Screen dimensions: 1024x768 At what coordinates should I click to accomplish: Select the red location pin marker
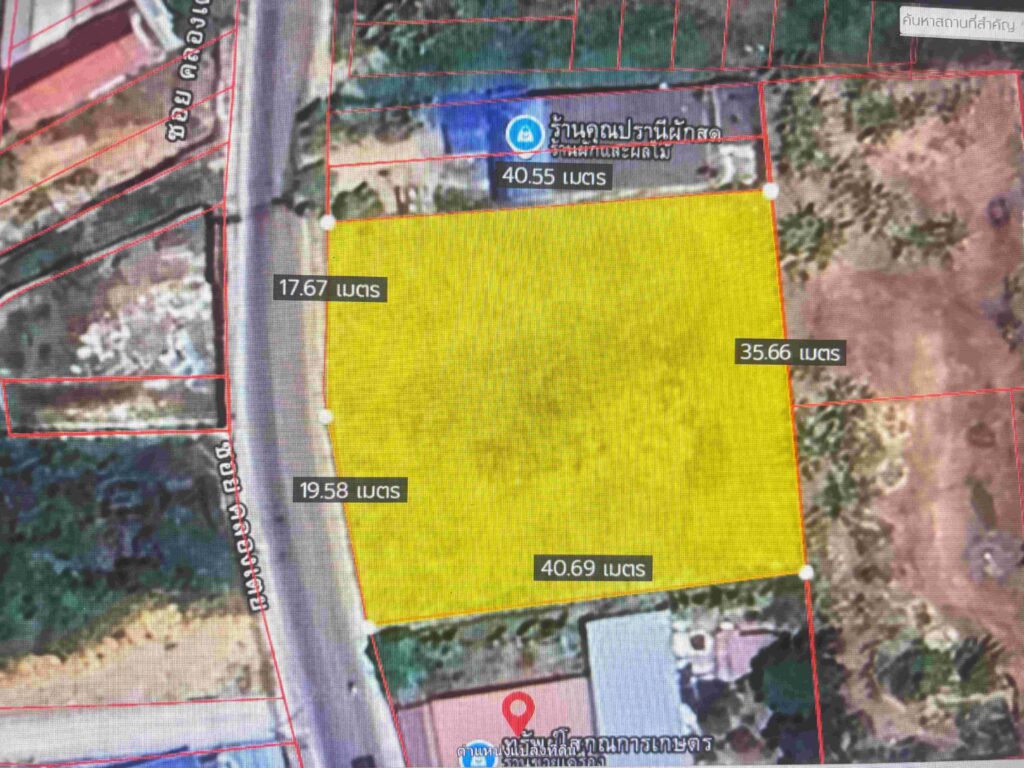point(516,711)
